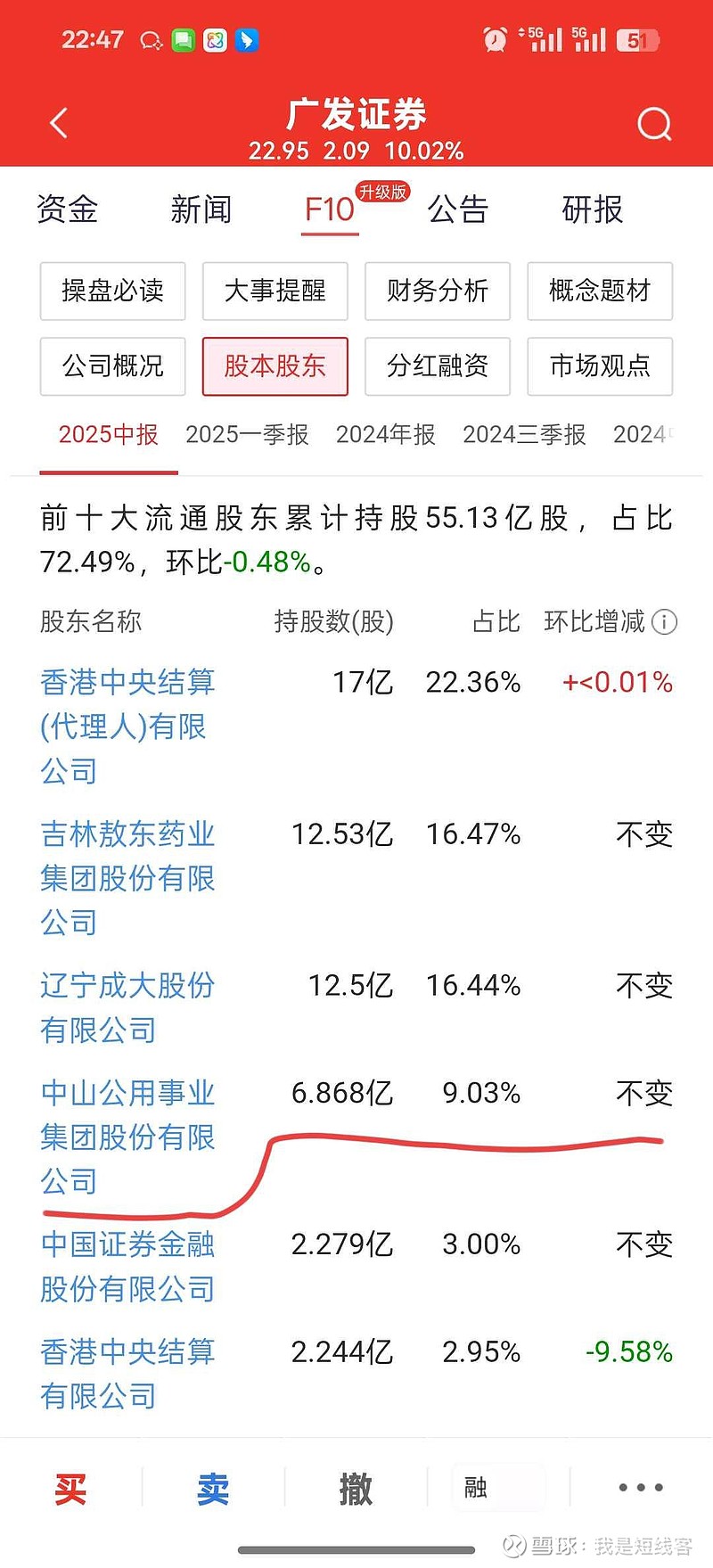Switch to the 资金 tab
The height and width of the screenshot is (1568, 713).
click(x=68, y=209)
